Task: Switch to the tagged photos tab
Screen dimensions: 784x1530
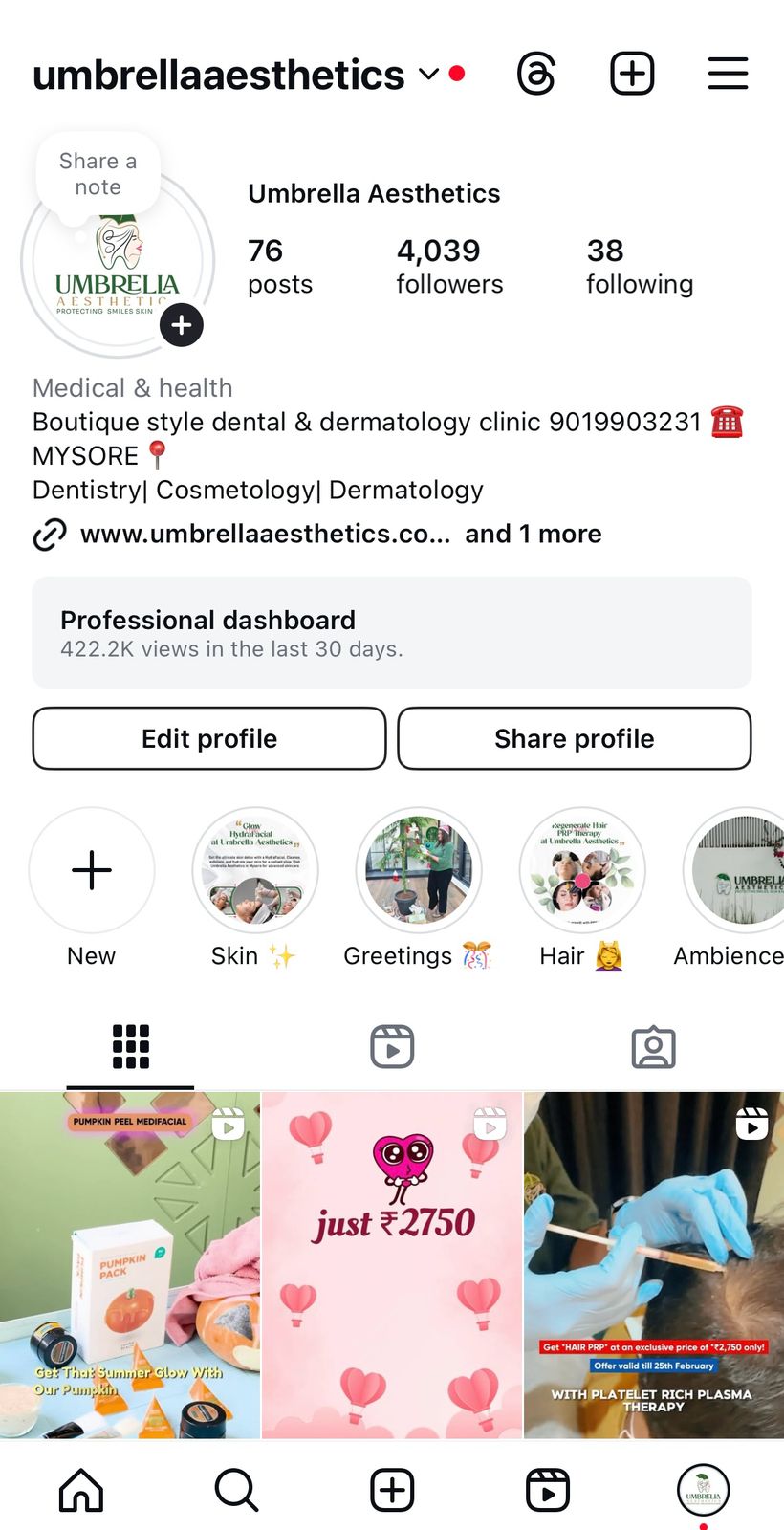Action: (x=653, y=1047)
